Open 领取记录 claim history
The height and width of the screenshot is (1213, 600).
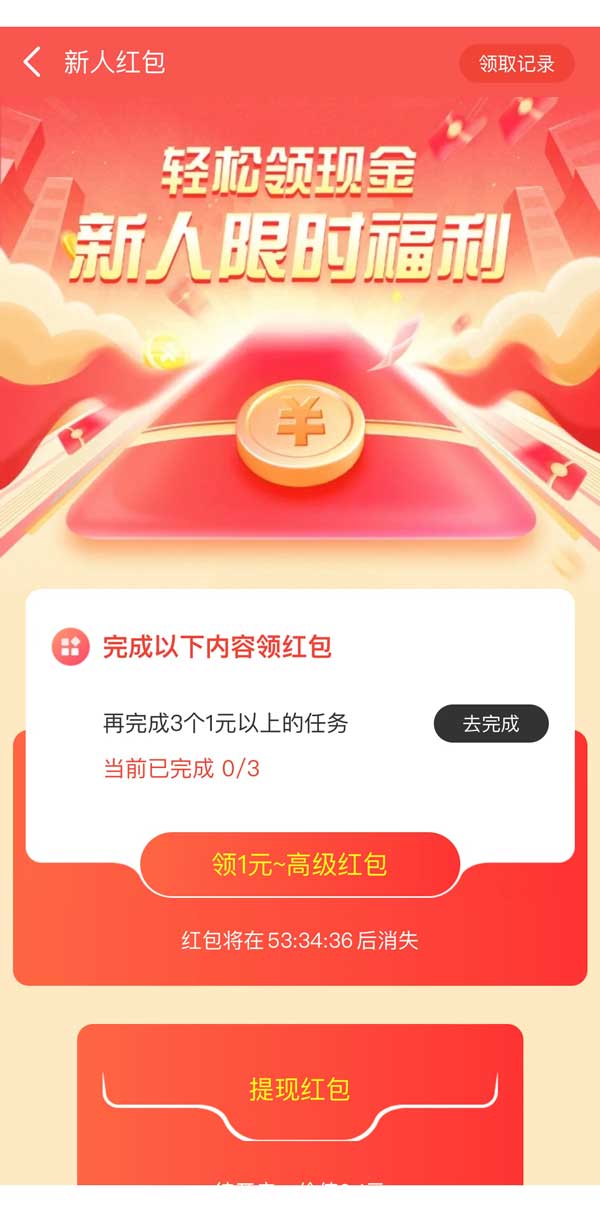(x=517, y=64)
